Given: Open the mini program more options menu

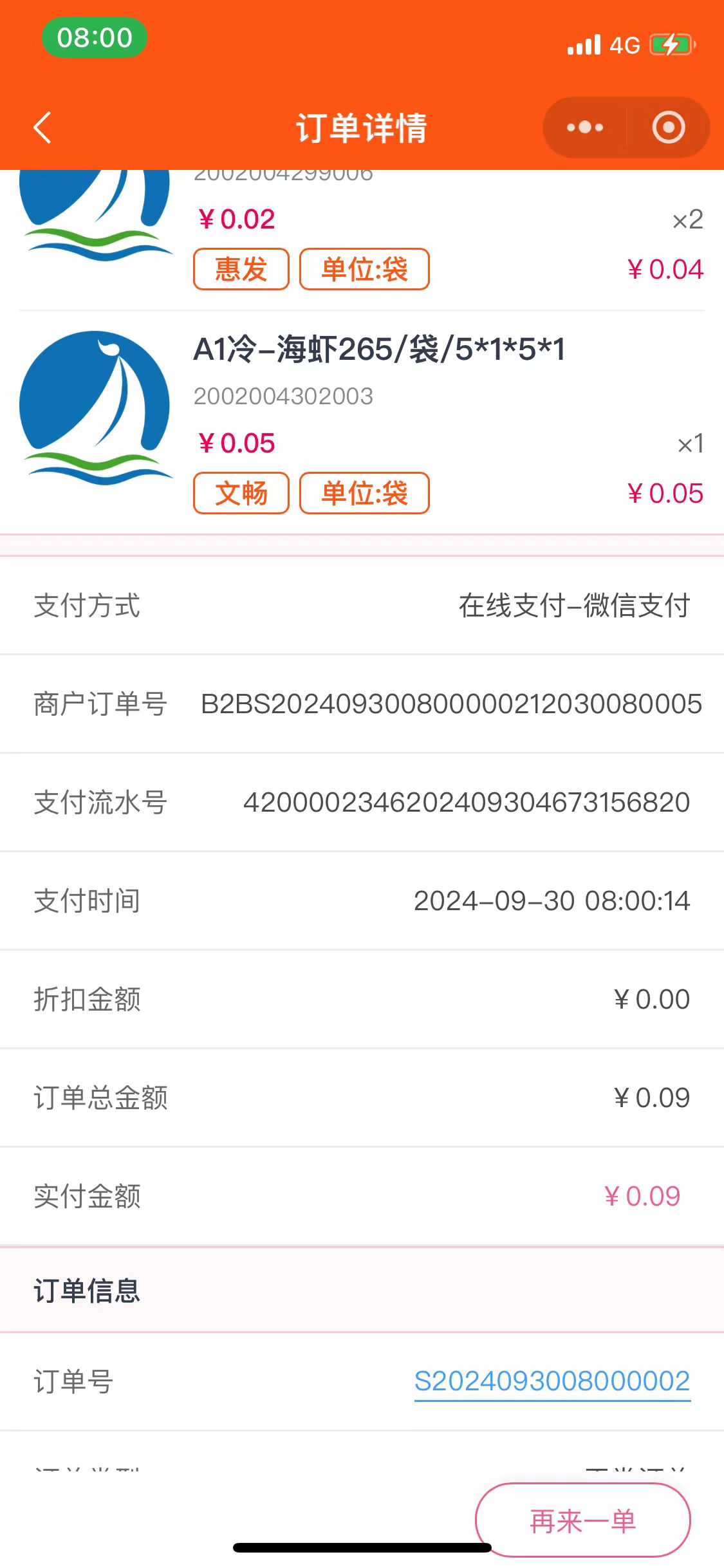Looking at the screenshot, I should [584, 127].
